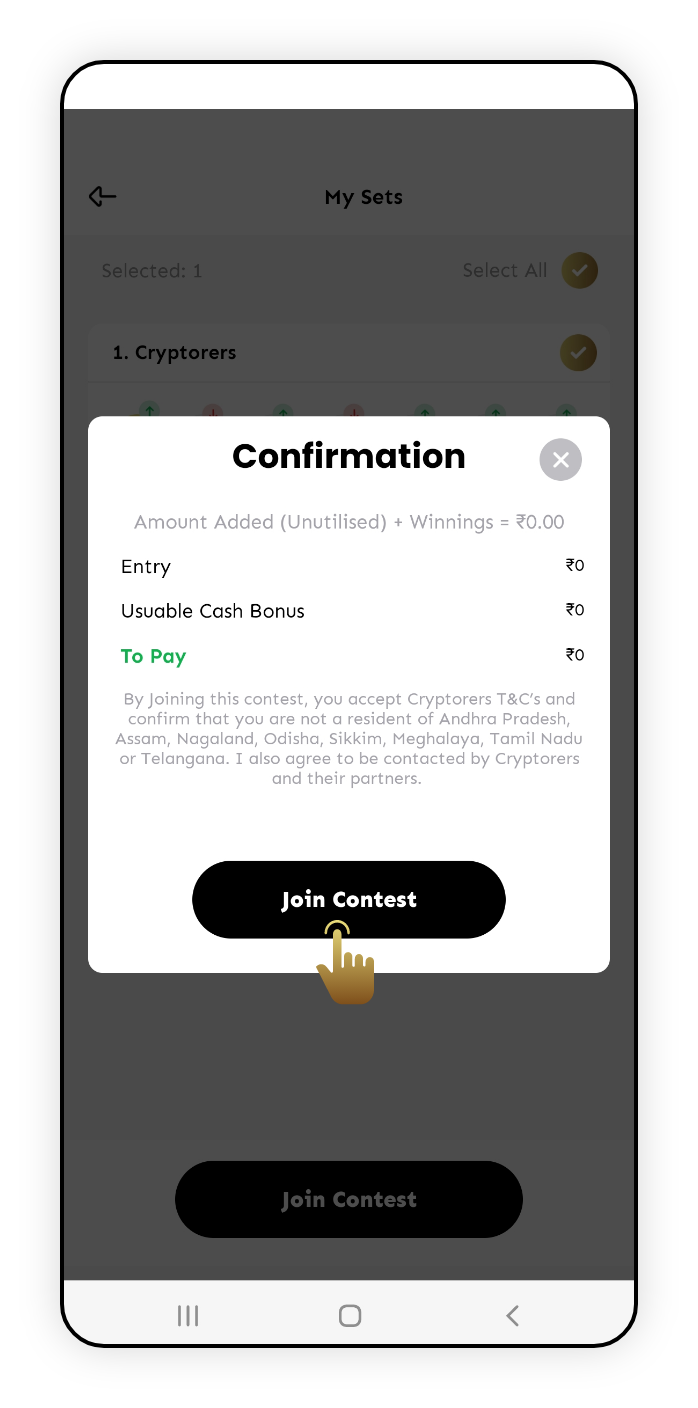
Task: Go to the home screen
Action: (349, 1316)
